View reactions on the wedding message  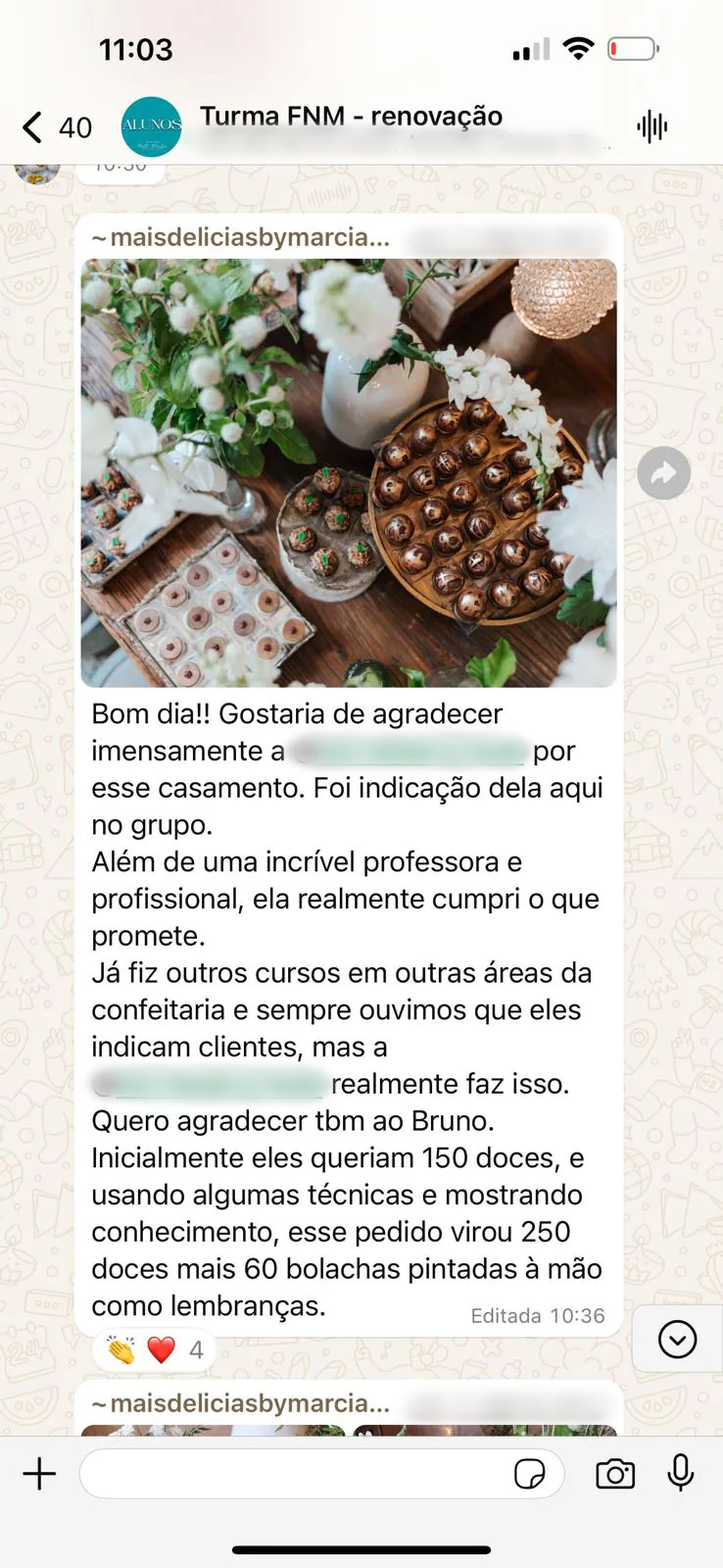click(x=155, y=1350)
